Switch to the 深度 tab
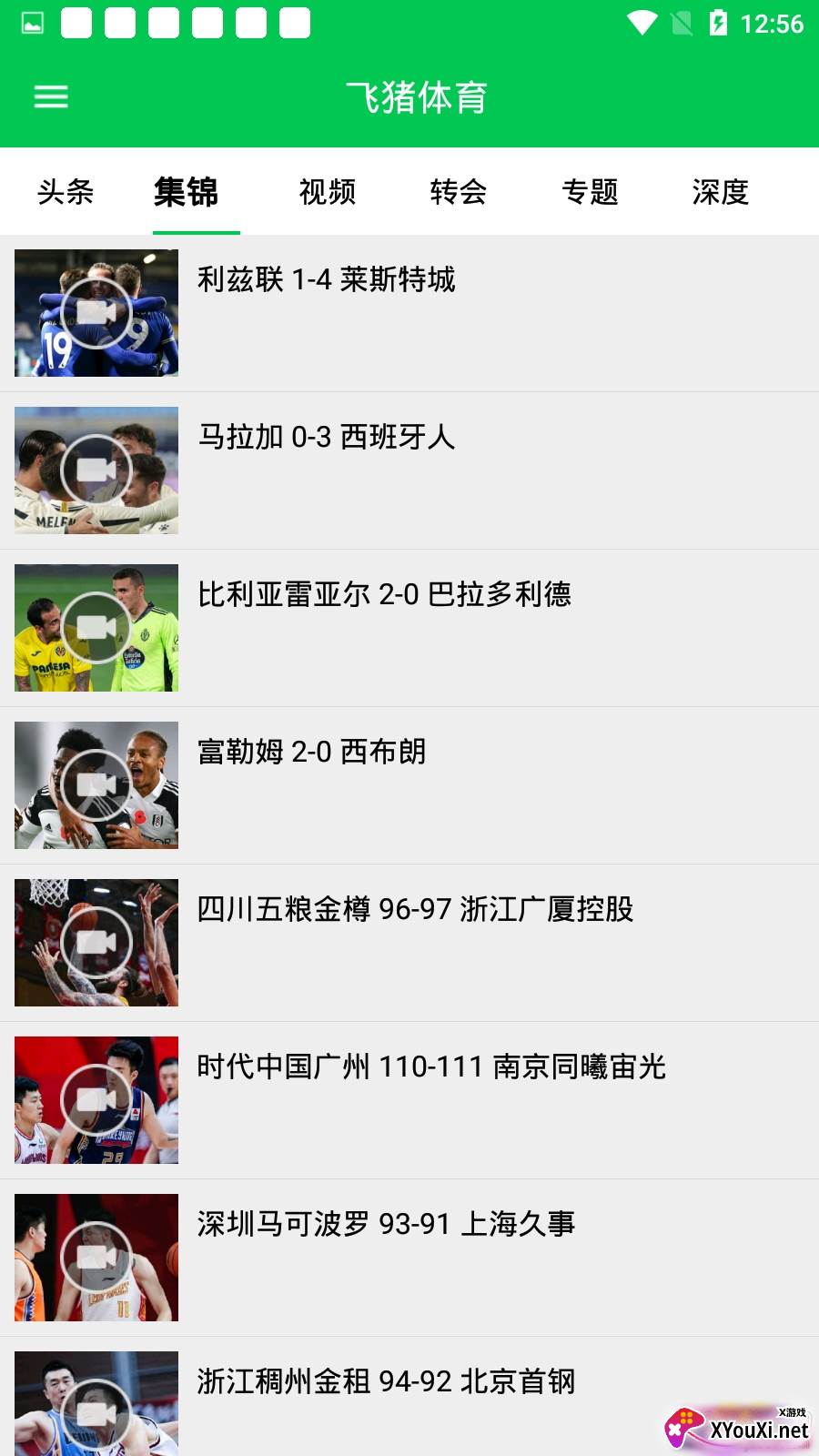819x1456 pixels. (x=720, y=192)
